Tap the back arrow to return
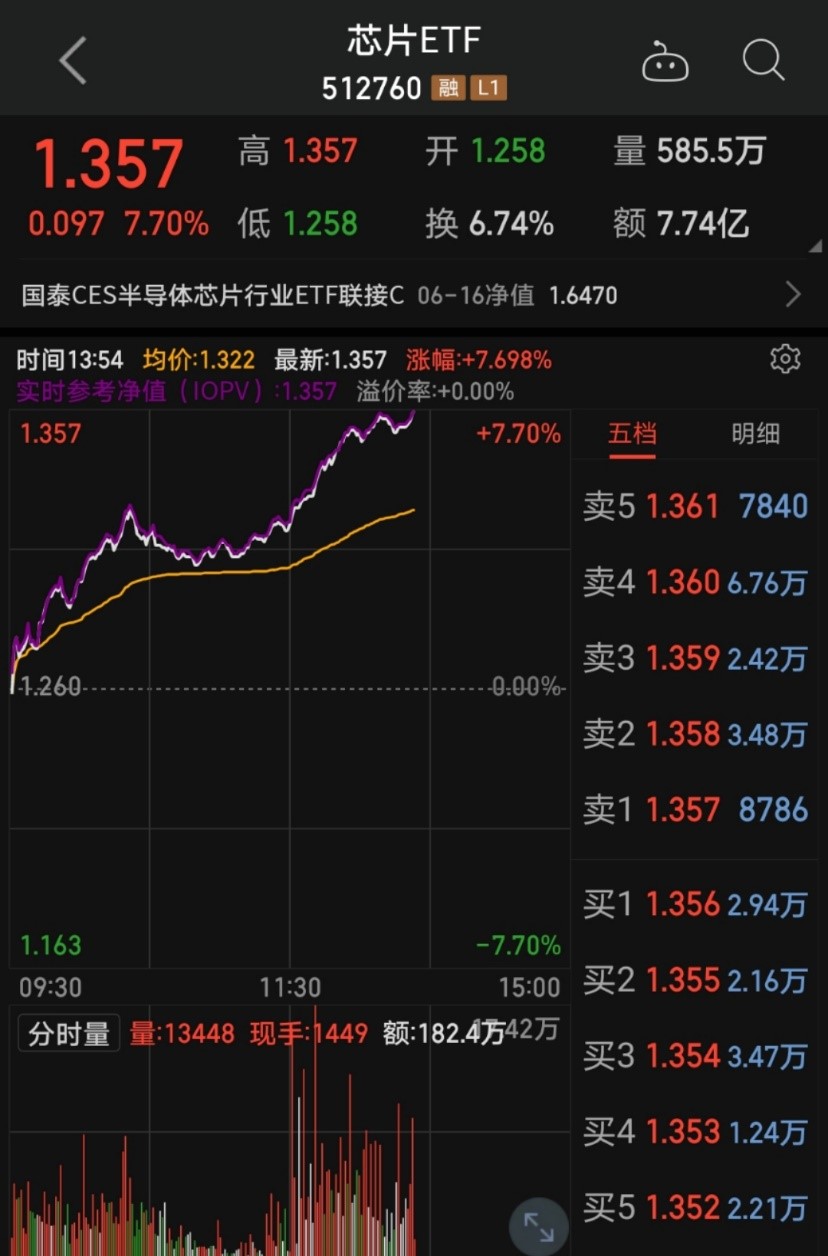Image resolution: width=828 pixels, height=1256 pixels. pos(72,60)
